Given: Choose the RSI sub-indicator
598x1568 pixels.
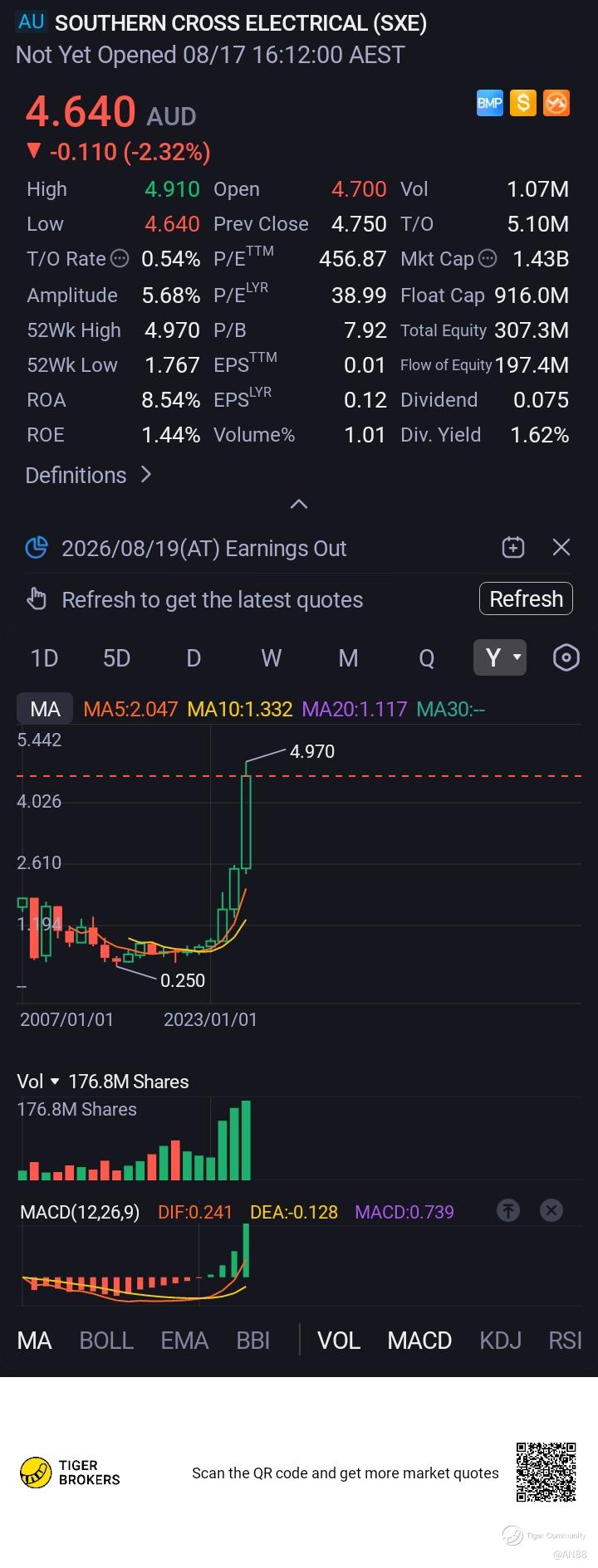Looking at the screenshot, I should click(x=565, y=1341).
